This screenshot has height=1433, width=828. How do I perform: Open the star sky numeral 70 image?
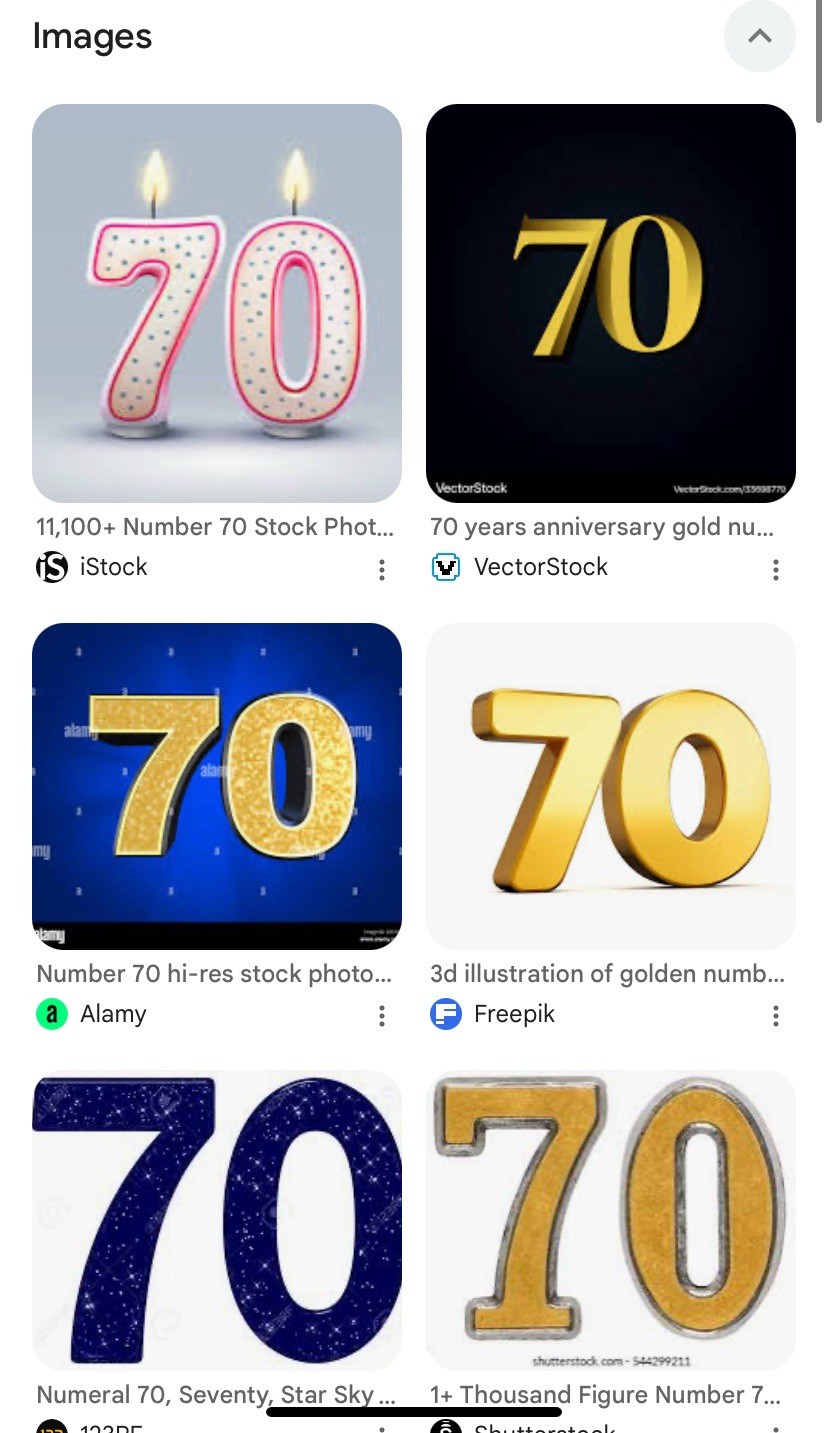point(217,1219)
